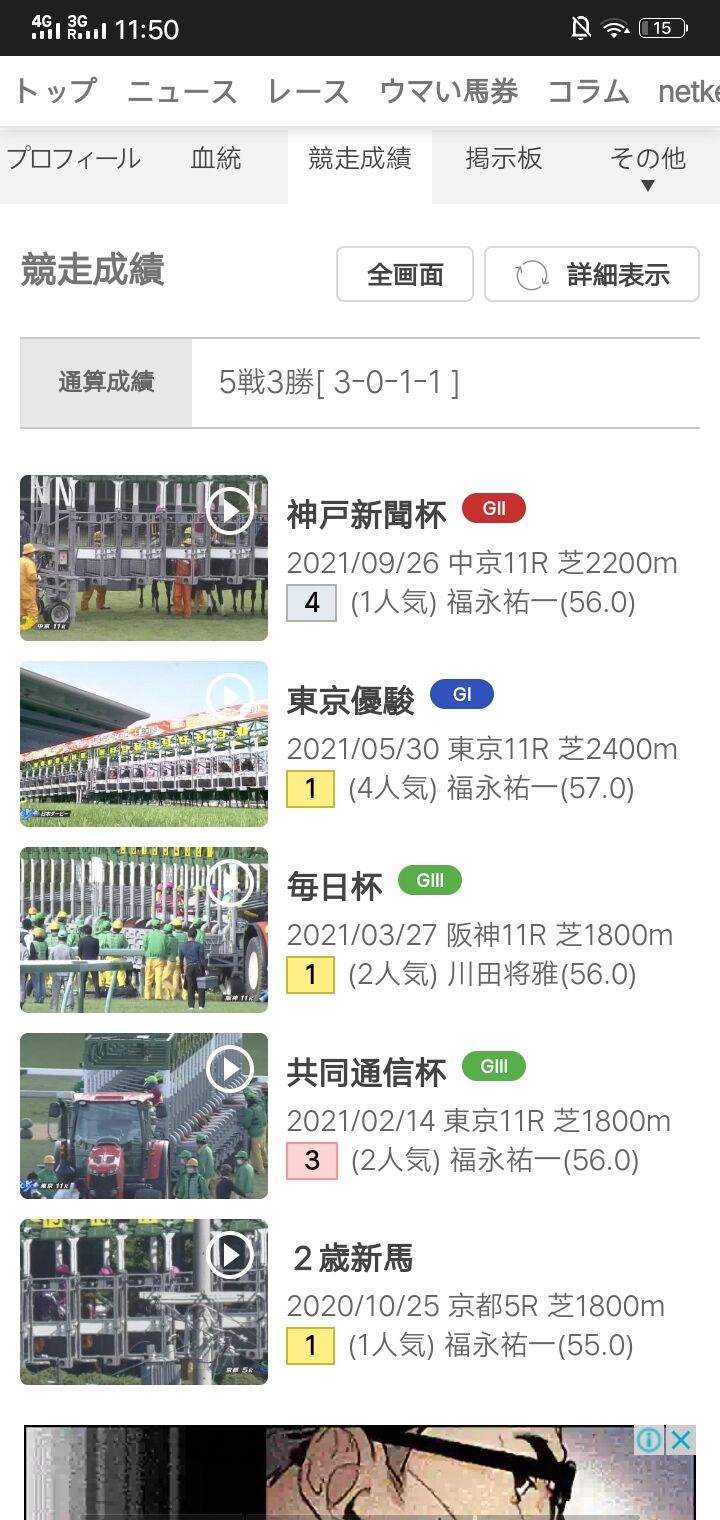
Task: Expand the その他 dropdown
Action: (647, 166)
